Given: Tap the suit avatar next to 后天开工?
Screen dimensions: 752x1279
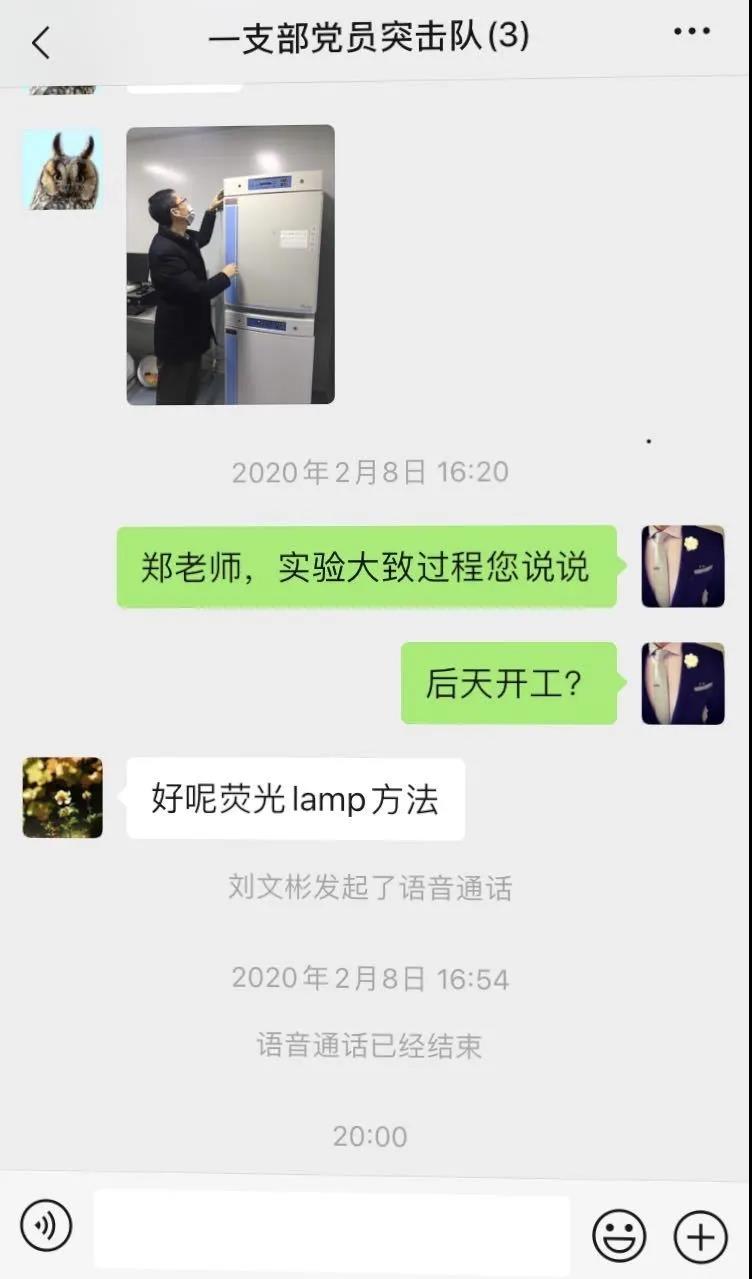Looking at the screenshot, I should (x=682, y=683).
